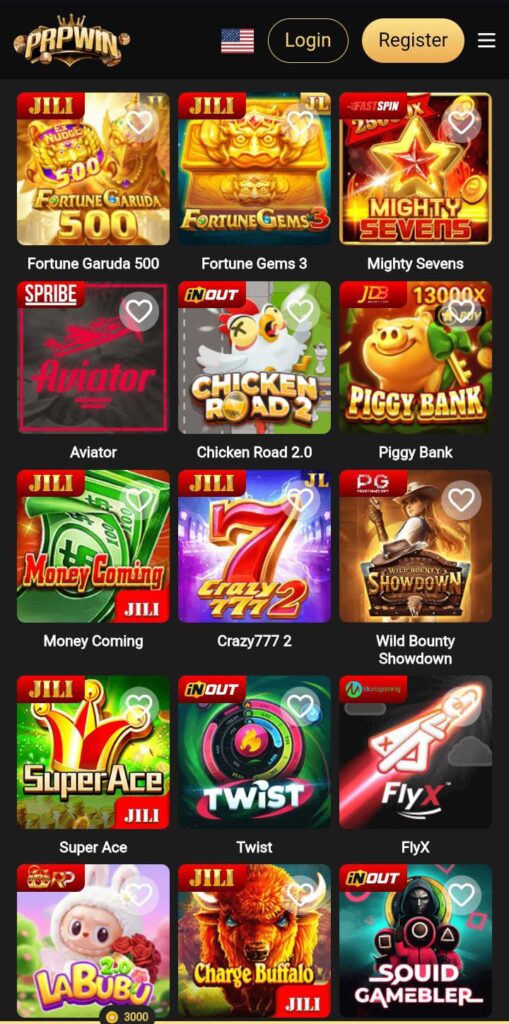Select the Money Coming game

coord(93,546)
